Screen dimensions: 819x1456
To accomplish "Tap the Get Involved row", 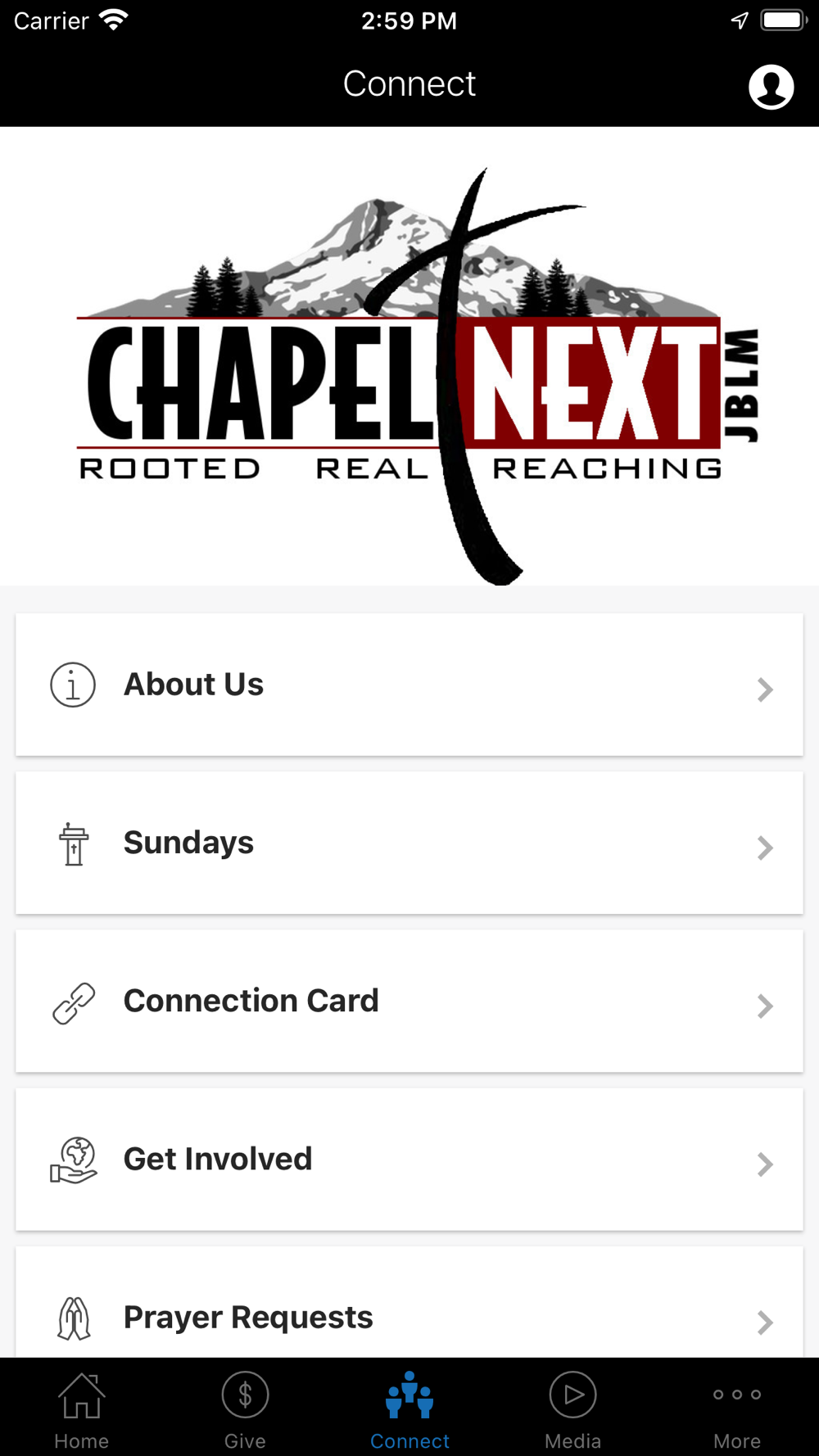I will click(409, 1159).
